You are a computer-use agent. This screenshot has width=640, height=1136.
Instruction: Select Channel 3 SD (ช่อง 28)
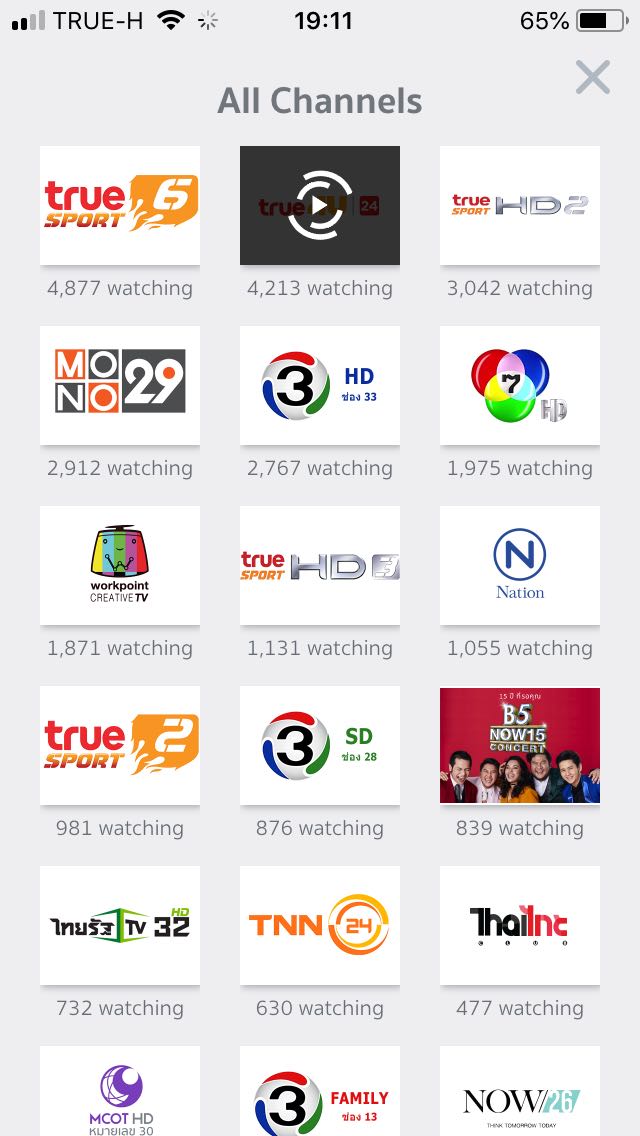tap(320, 745)
